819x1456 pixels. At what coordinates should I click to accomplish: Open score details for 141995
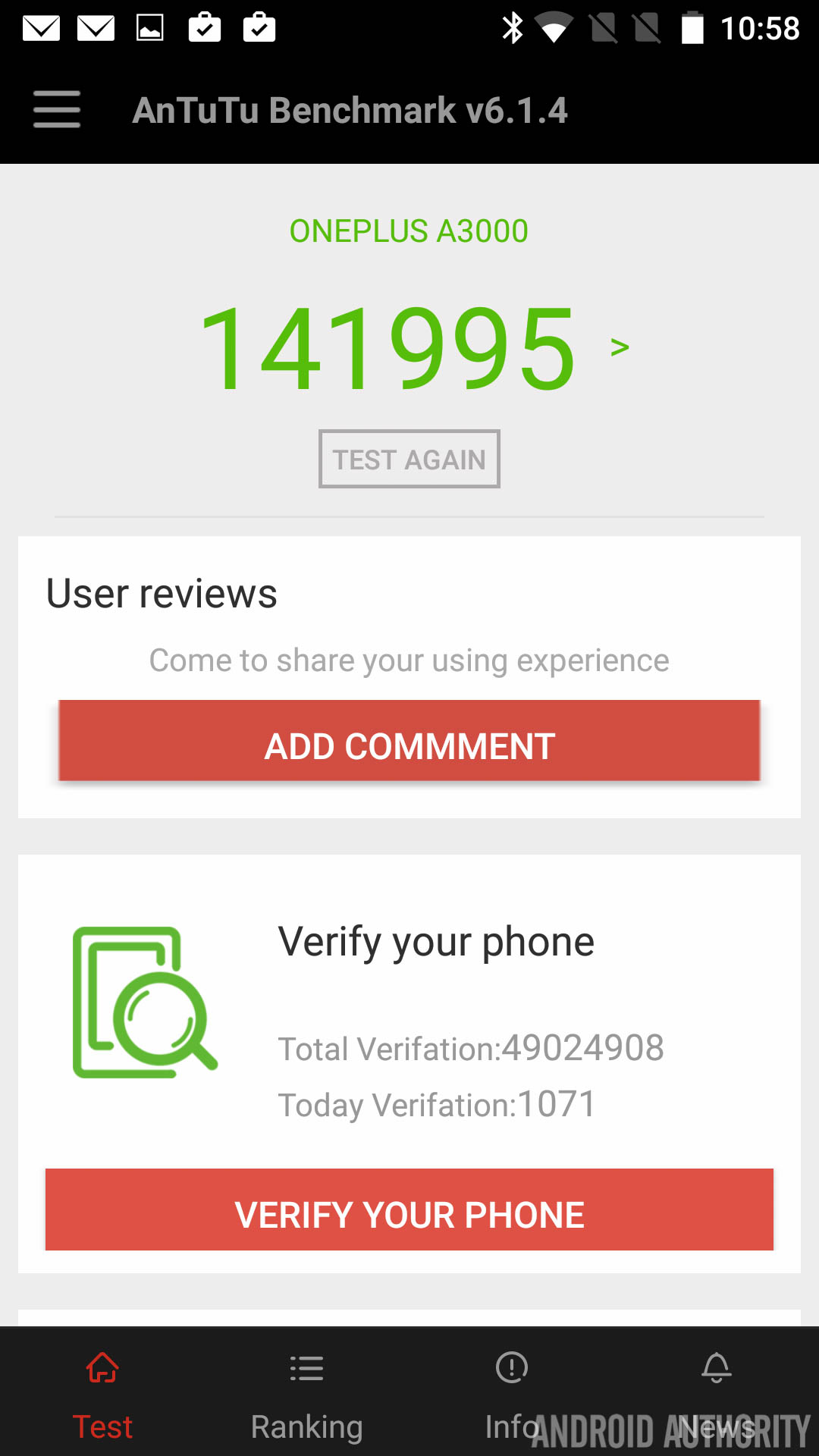coord(619,347)
